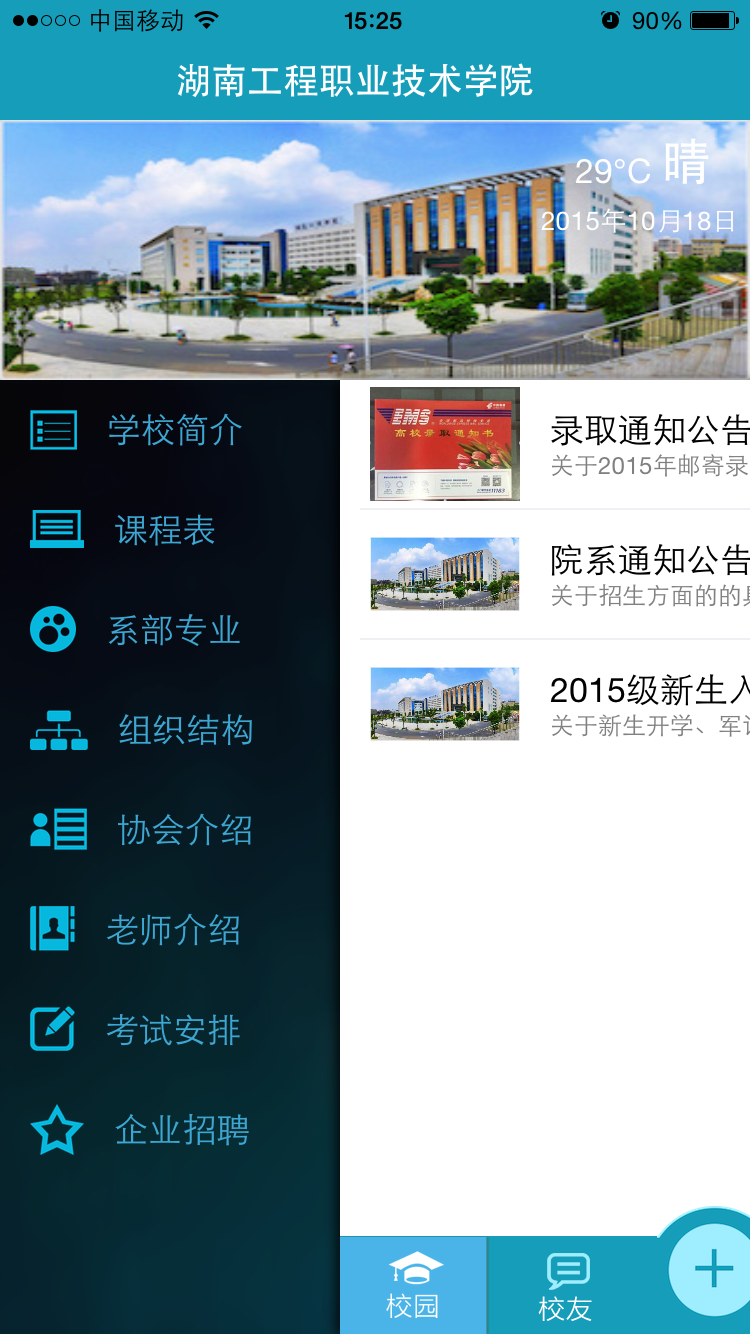Switch to the 校园 tab

(x=413, y=1285)
